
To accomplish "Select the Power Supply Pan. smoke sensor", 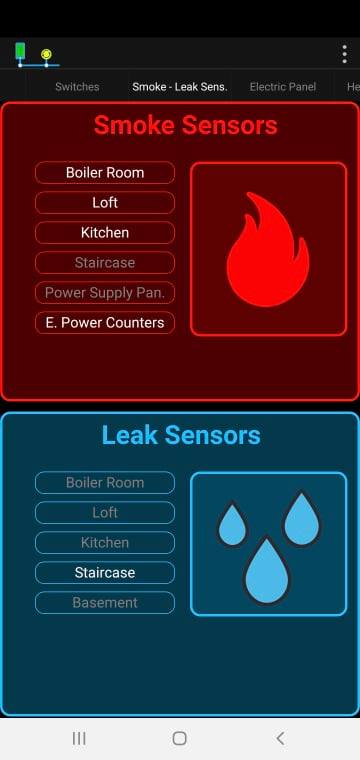I will click(x=105, y=293).
